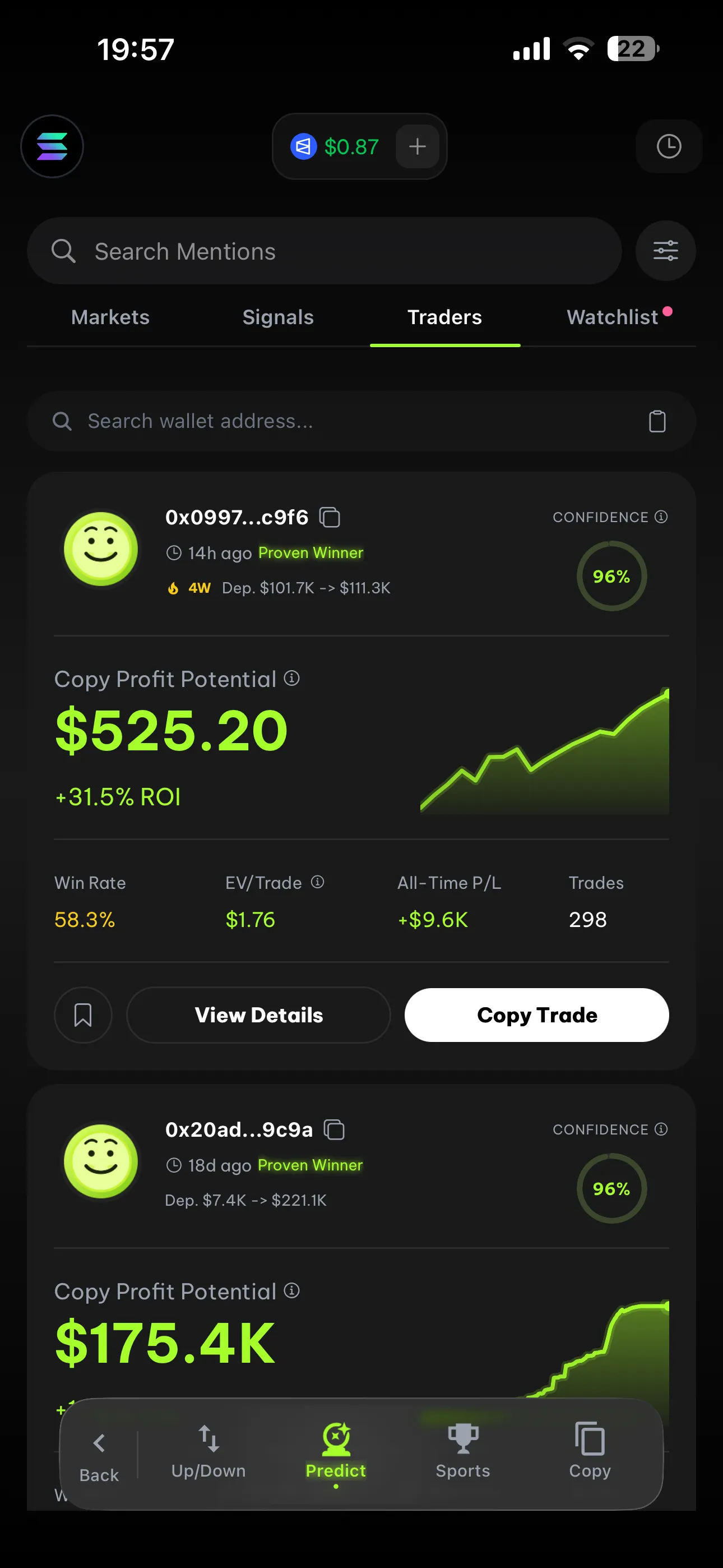Open the Solana logo menu

(x=52, y=147)
